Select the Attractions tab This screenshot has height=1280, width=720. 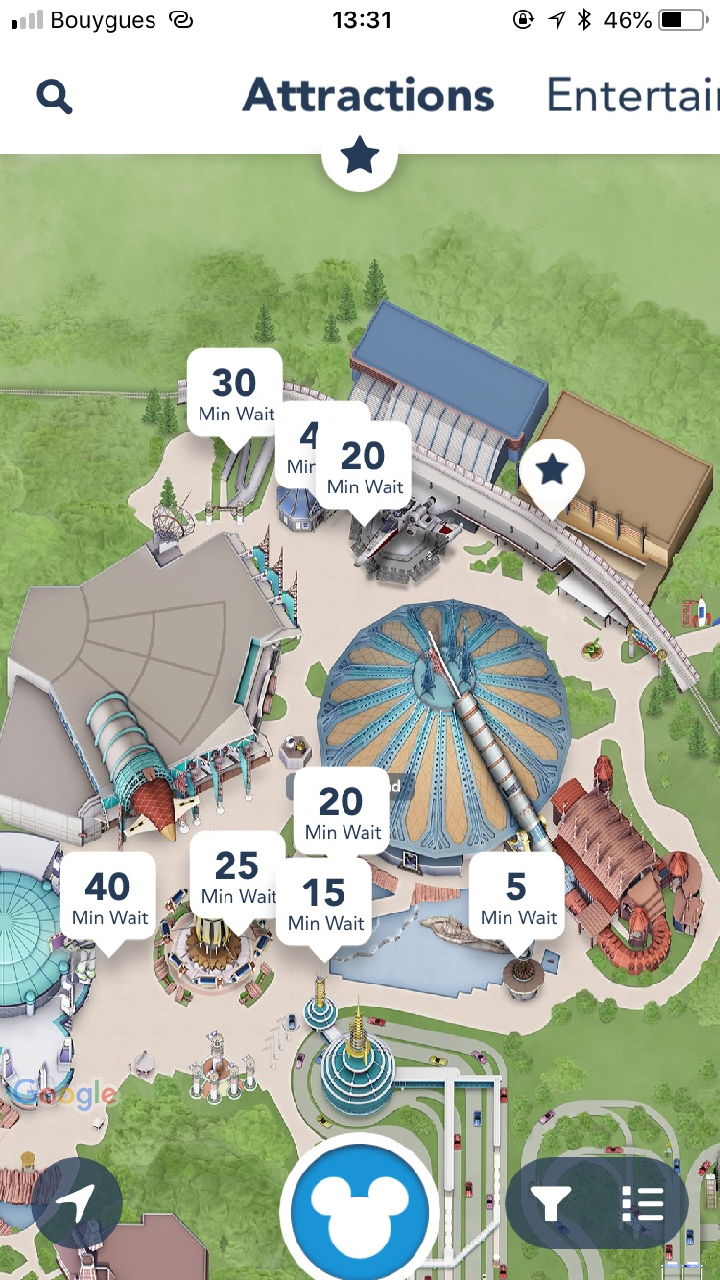368,95
